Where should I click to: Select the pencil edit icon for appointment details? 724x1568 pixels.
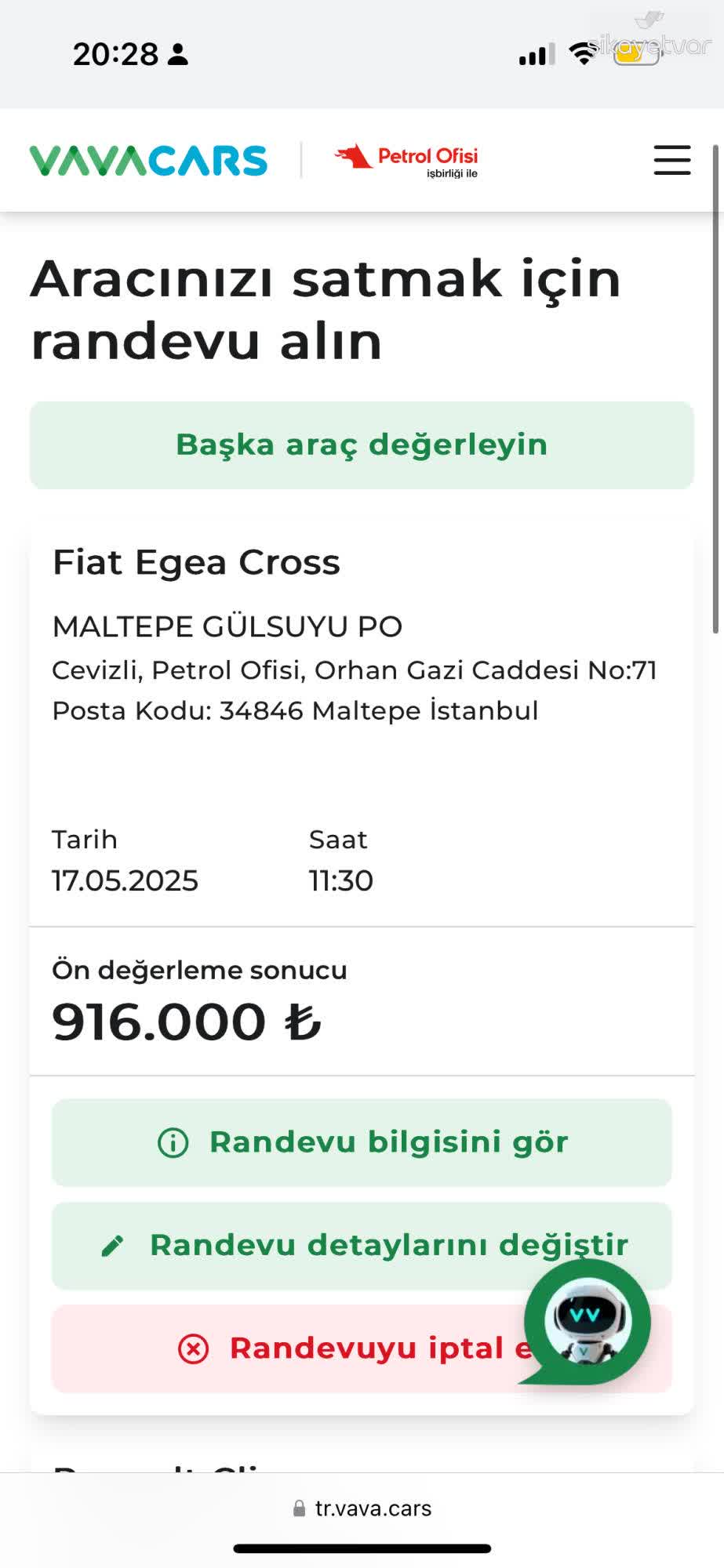115,1244
